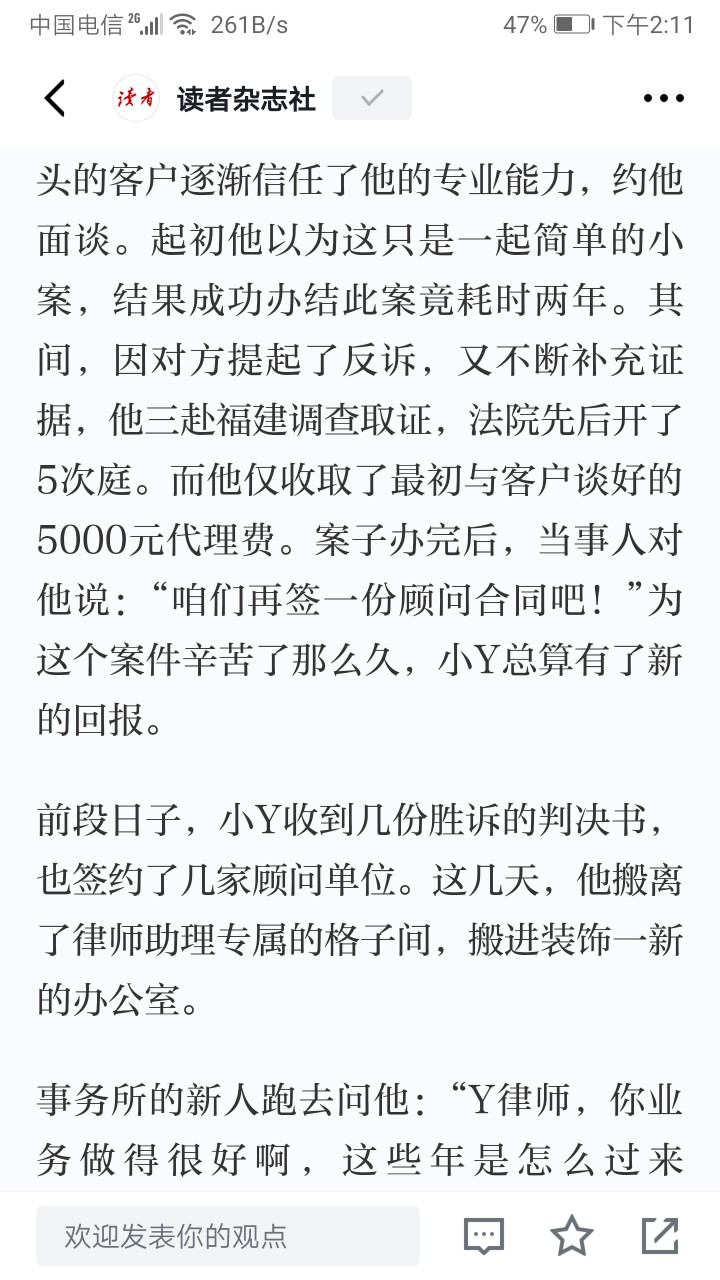Go back using the top-left arrow

[x=55, y=98]
